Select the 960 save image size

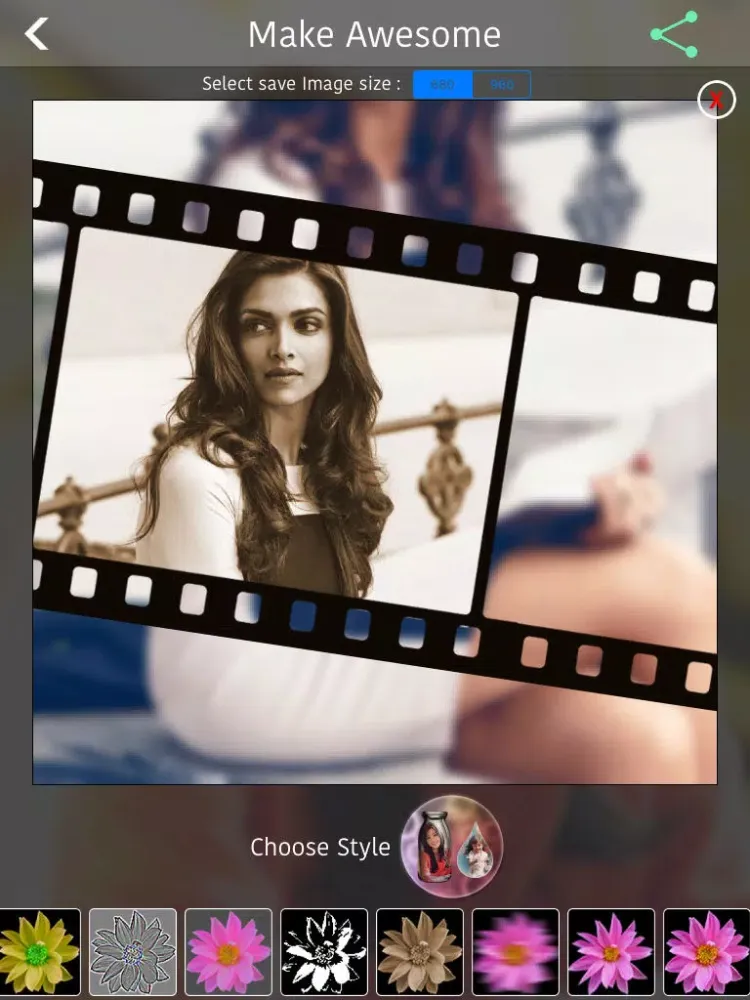pos(501,85)
